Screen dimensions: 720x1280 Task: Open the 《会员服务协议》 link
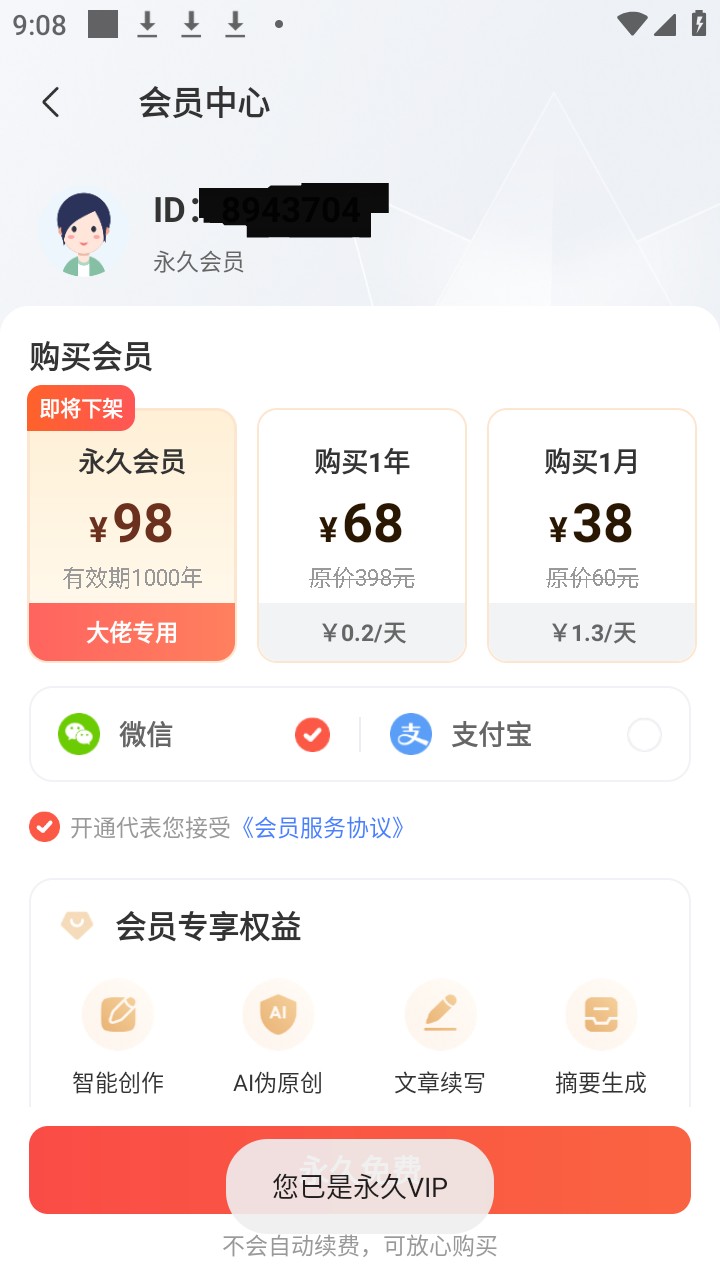[323, 827]
